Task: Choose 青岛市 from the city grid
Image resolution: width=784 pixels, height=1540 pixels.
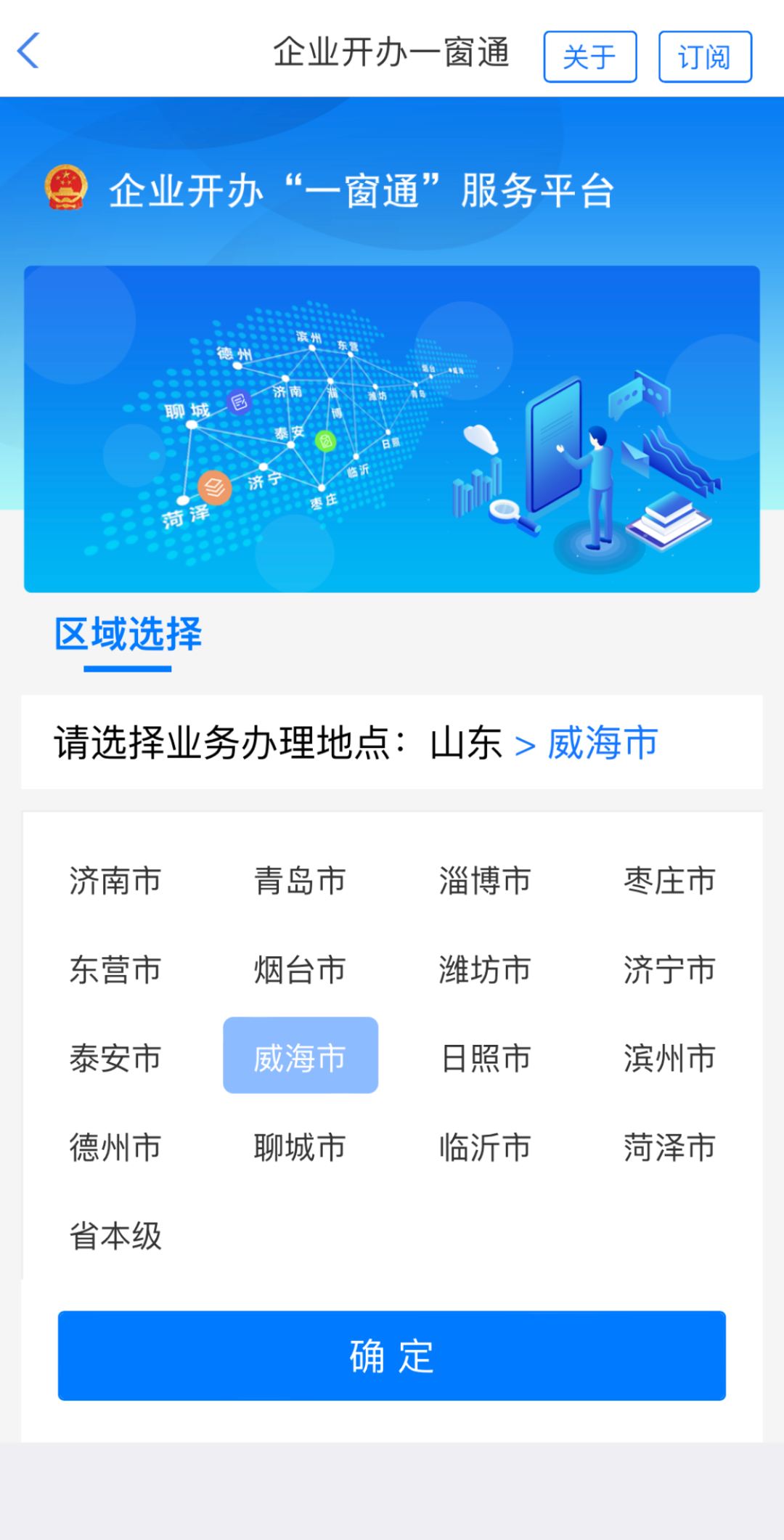Action: (x=300, y=881)
